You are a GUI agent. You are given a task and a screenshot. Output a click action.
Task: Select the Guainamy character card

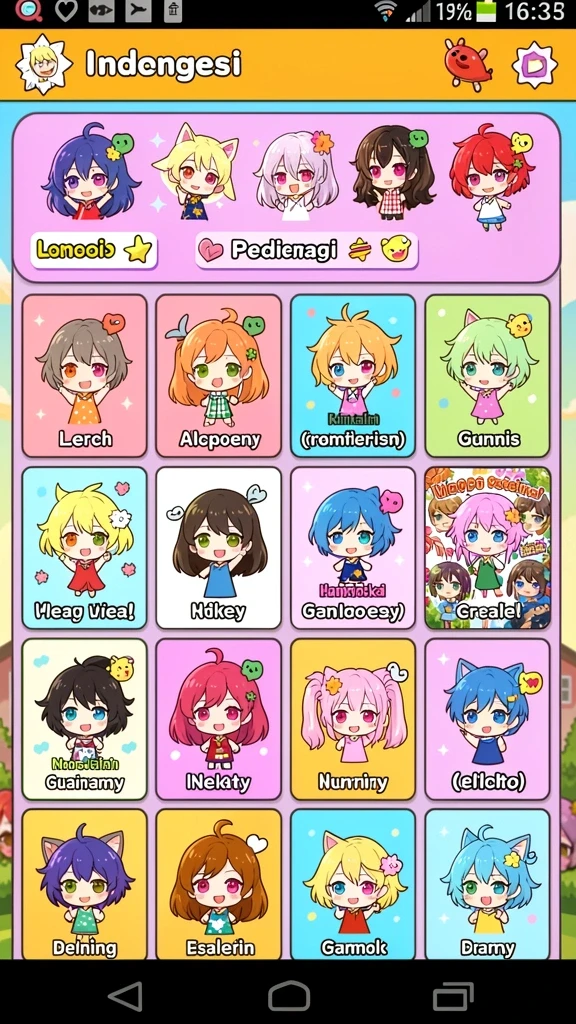84,719
